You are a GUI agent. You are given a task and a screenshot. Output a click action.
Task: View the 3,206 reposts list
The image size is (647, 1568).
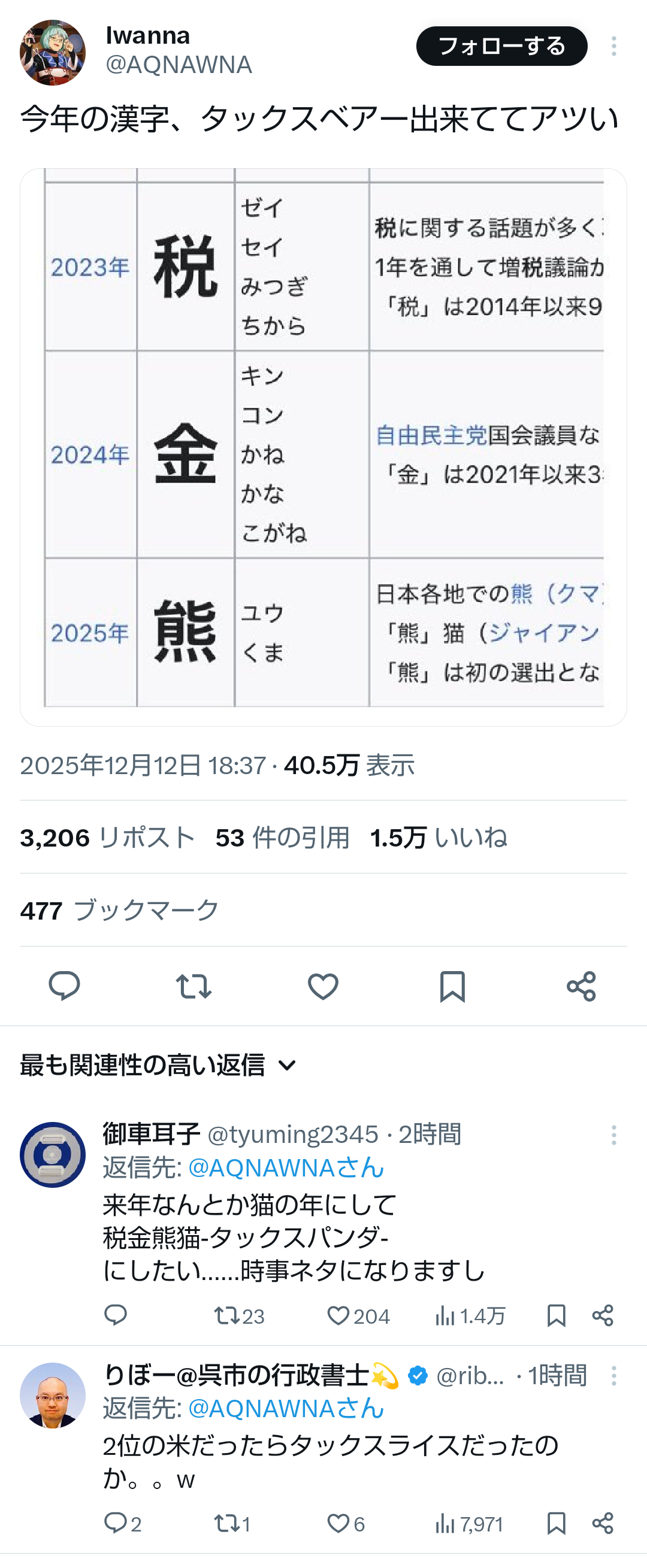tap(107, 838)
